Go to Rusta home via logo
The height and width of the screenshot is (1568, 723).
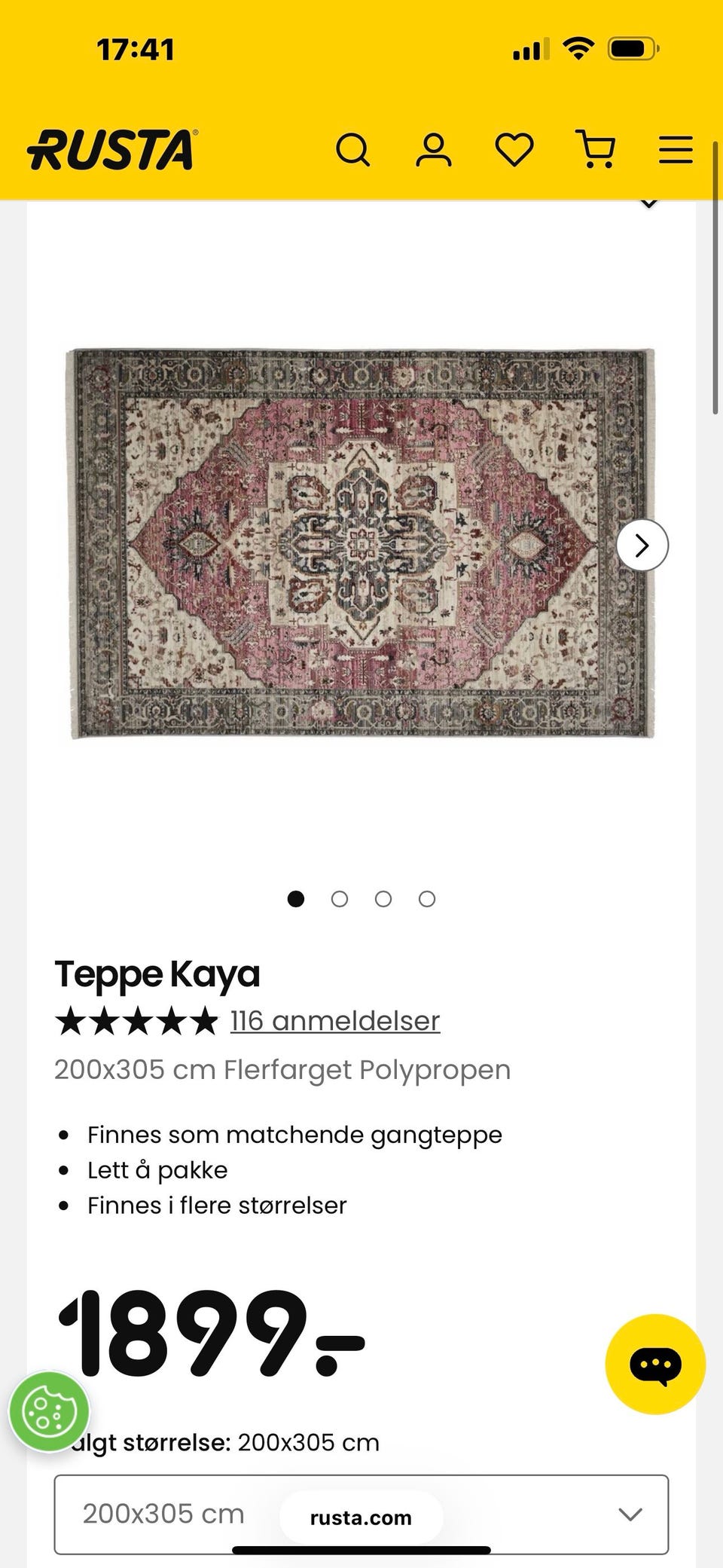click(113, 149)
